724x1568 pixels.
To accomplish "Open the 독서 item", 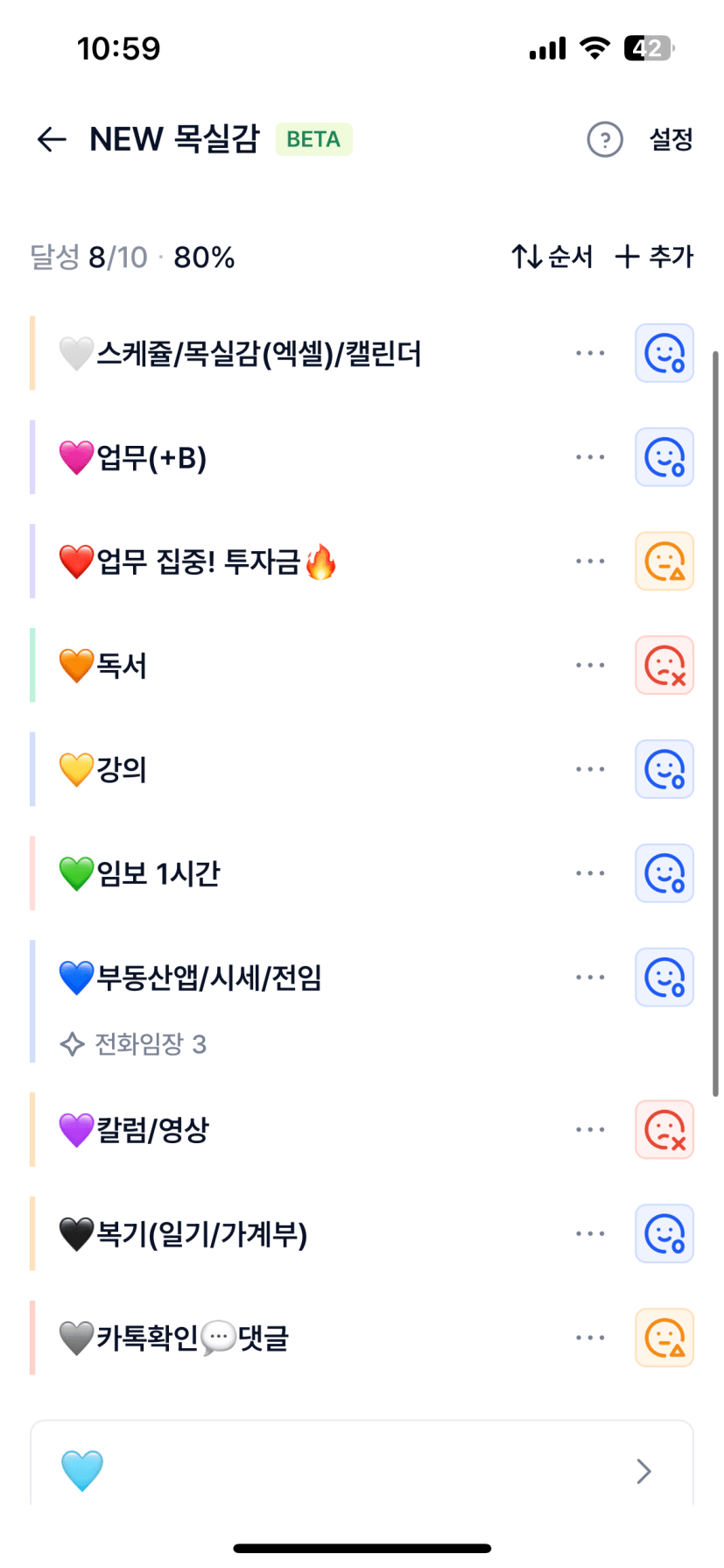I will (121, 666).
